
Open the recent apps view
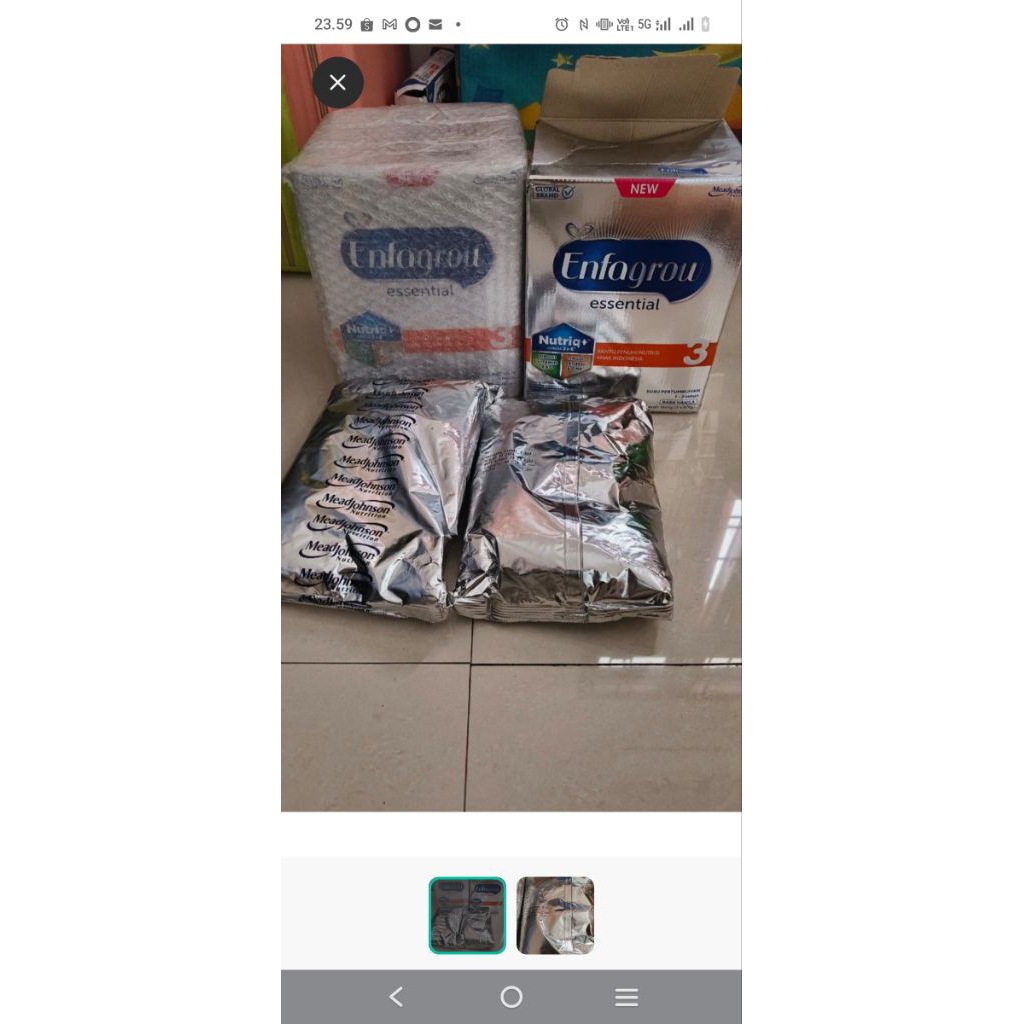pos(626,997)
